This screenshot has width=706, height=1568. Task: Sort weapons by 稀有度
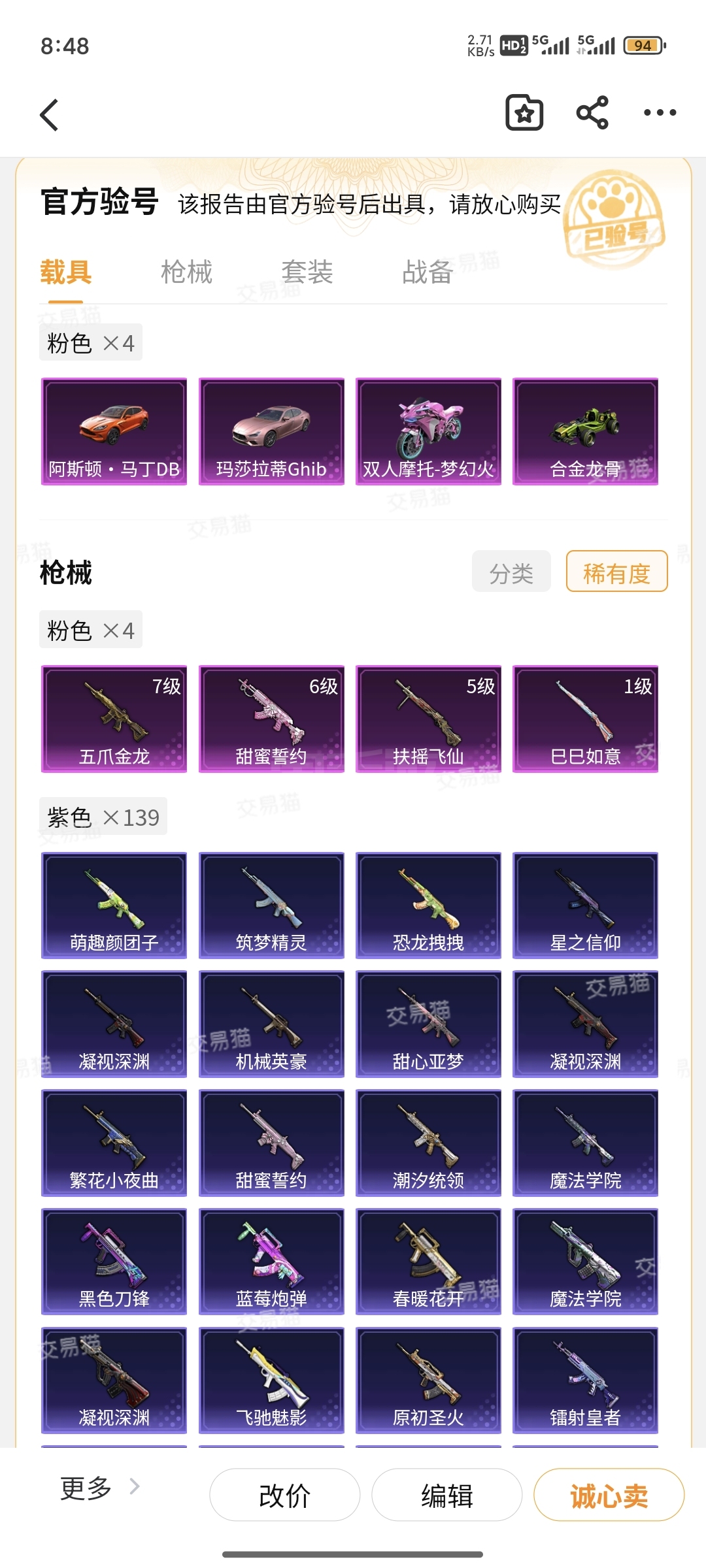click(x=616, y=572)
